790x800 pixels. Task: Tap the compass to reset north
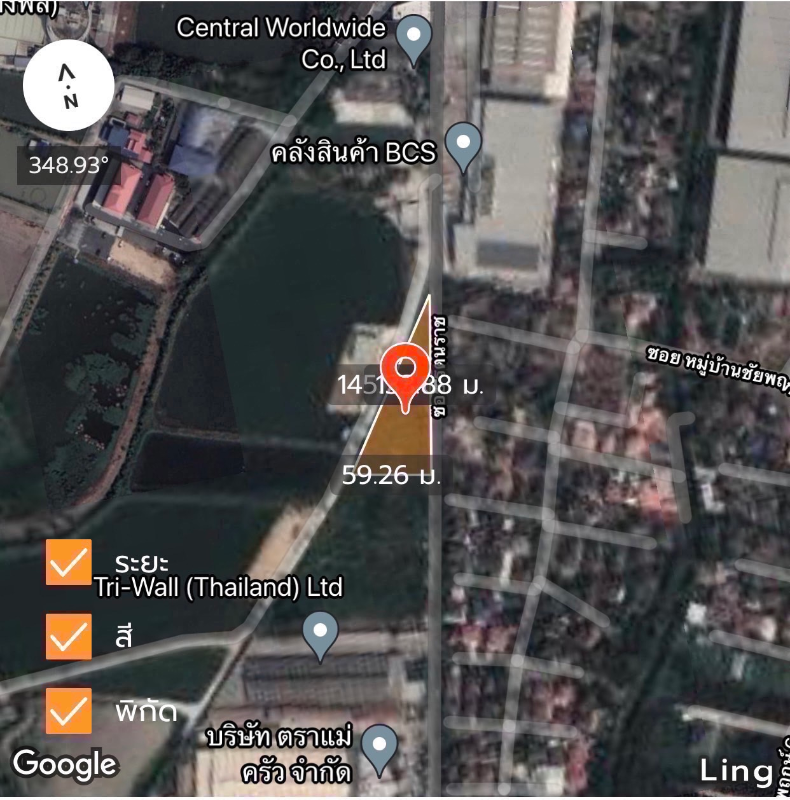68,86
